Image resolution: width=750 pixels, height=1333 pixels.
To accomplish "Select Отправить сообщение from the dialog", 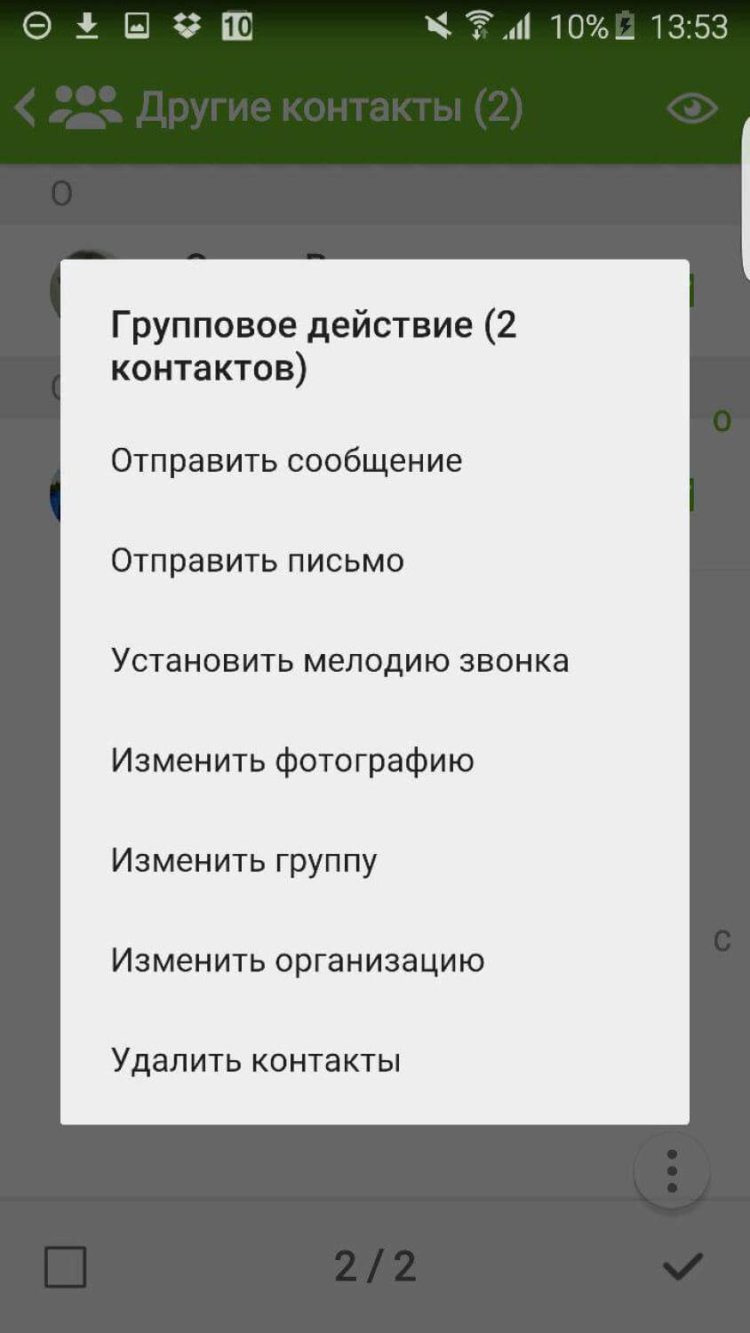I will pos(285,460).
